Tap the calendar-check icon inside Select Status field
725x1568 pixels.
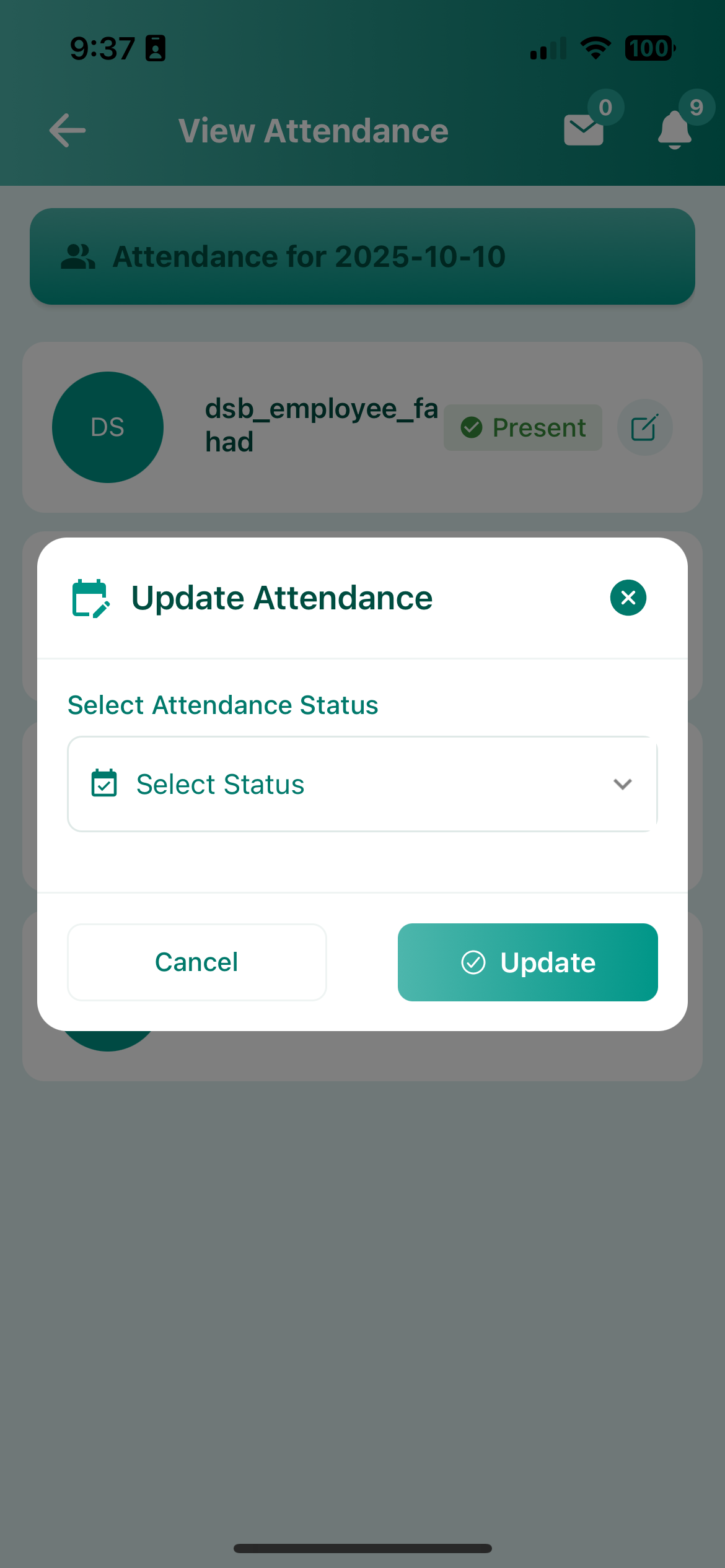(105, 783)
